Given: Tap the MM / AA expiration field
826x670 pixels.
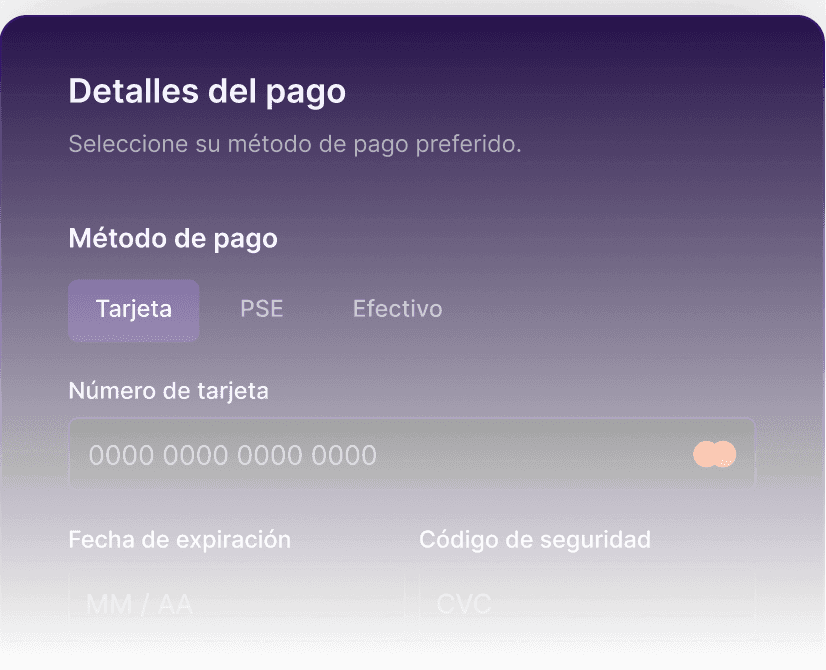Looking at the screenshot, I should 230,604.
